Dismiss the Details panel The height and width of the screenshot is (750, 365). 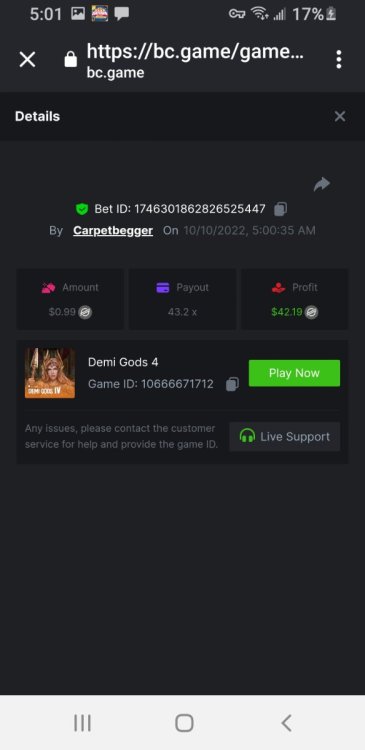[x=340, y=116]
